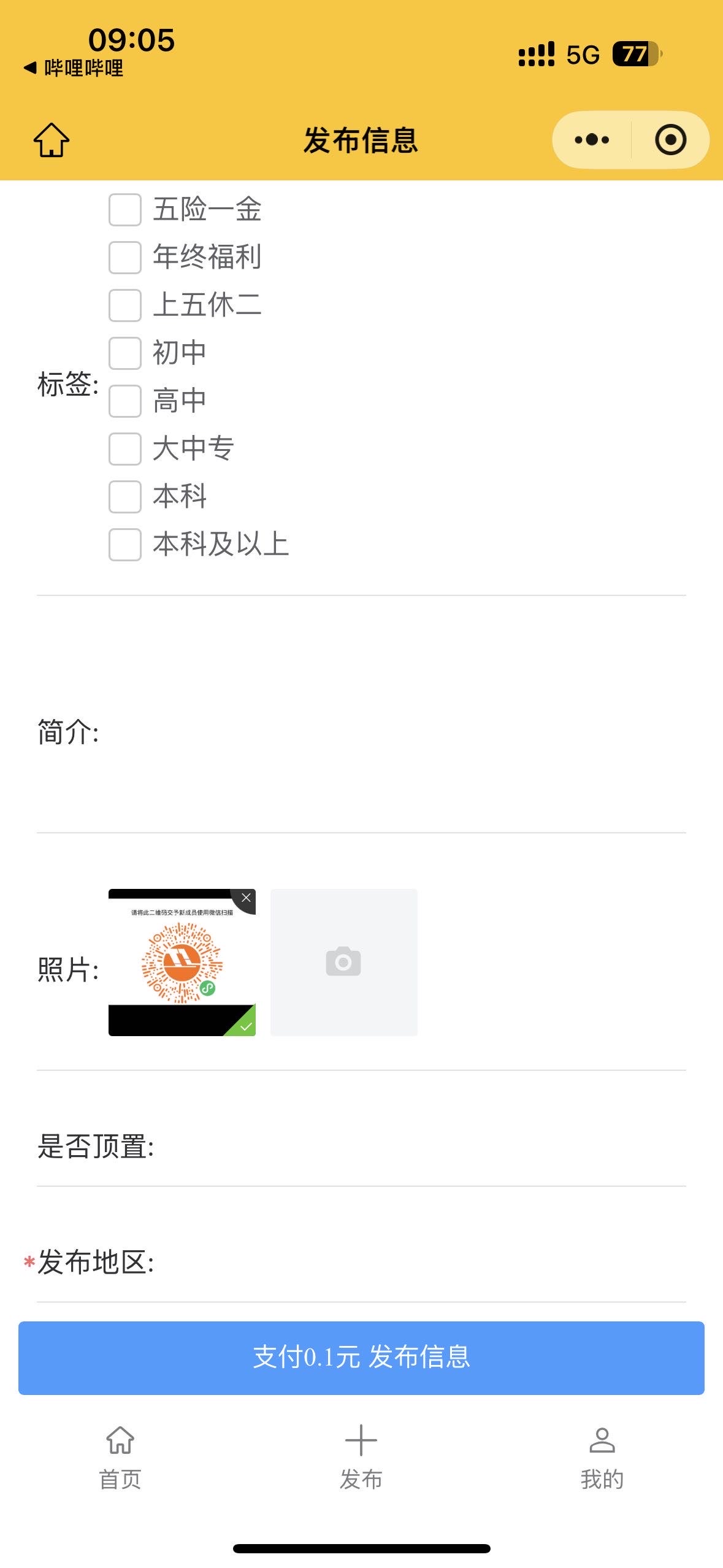Check the 五险一金 tag
This screenshot has width=723, height=1568.
pos(125,210)
